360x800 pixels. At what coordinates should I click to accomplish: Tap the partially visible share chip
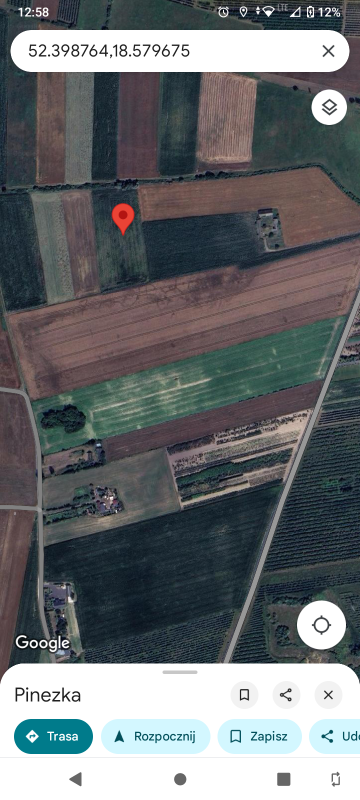pos(335,736)
